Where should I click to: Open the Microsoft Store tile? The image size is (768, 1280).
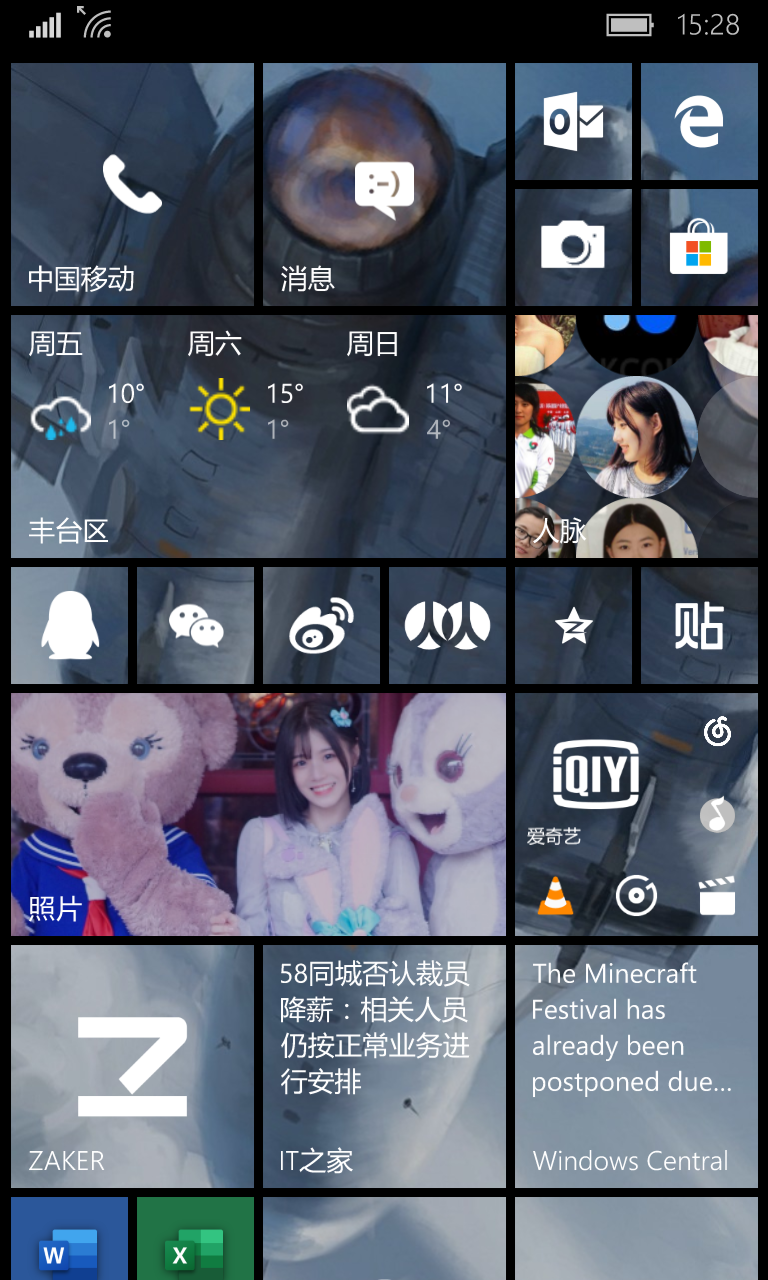699,247
